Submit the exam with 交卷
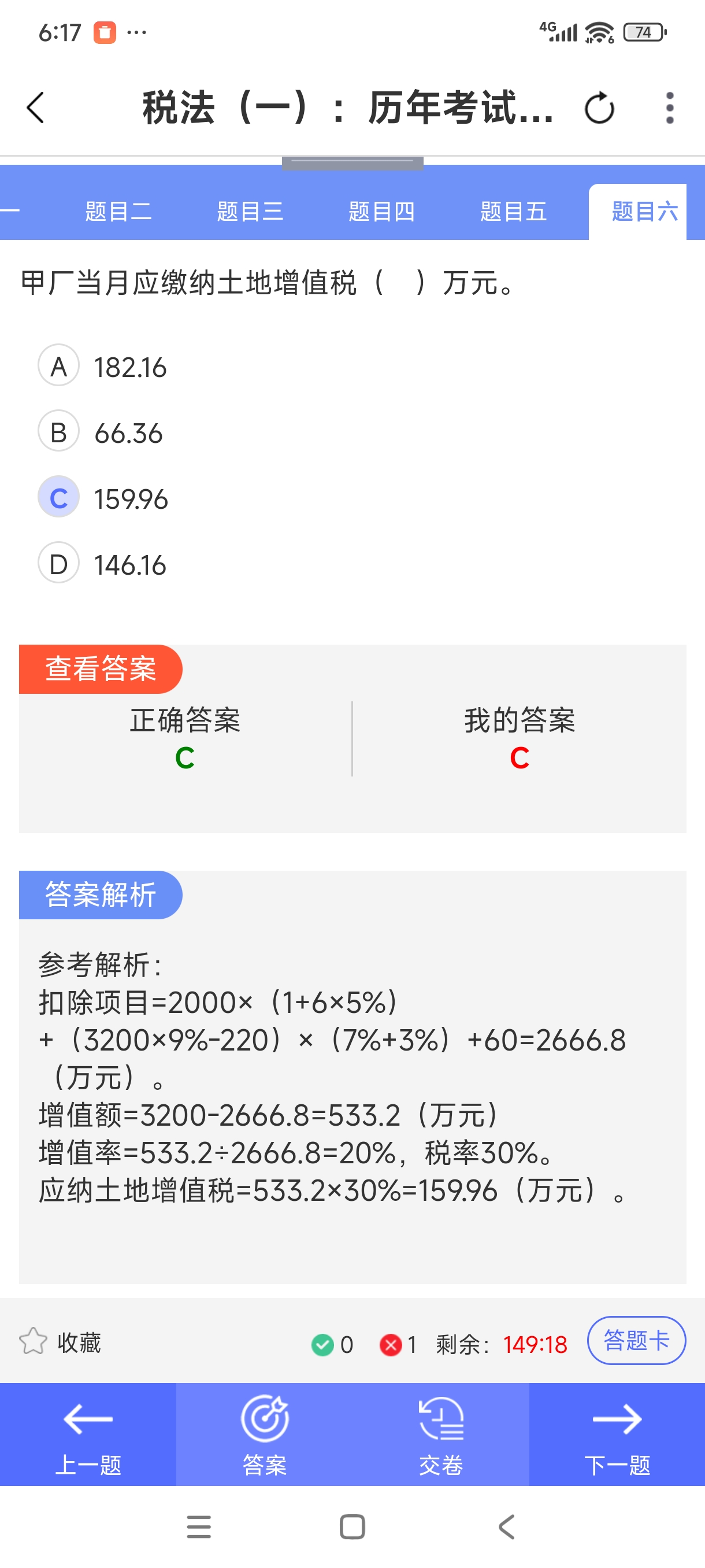The height and width of the screenshot is (1568, 705). tap(440, 1434)
